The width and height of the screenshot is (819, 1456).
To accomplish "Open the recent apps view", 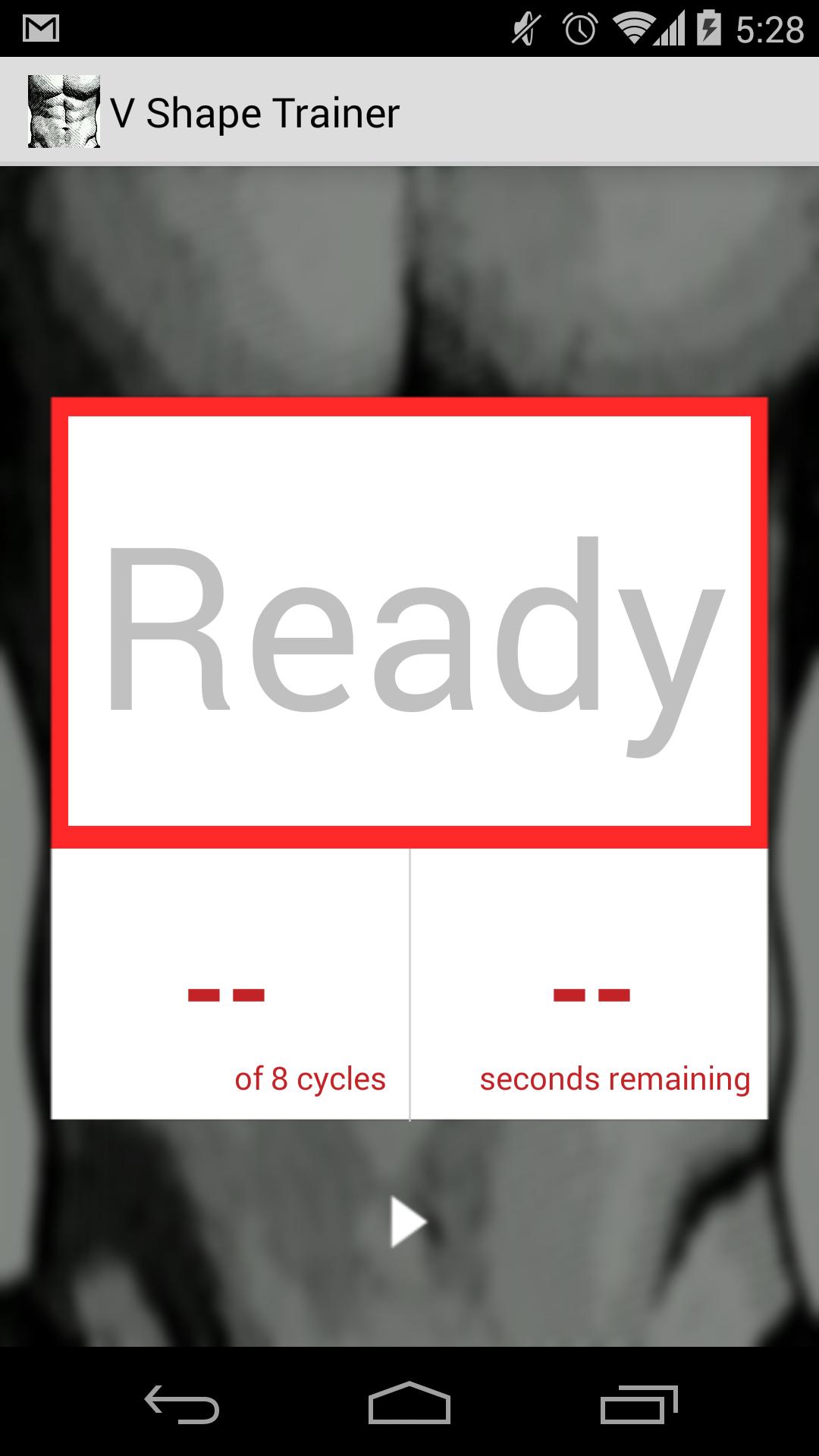I will pyautogui.click(x=639, y=1404).
